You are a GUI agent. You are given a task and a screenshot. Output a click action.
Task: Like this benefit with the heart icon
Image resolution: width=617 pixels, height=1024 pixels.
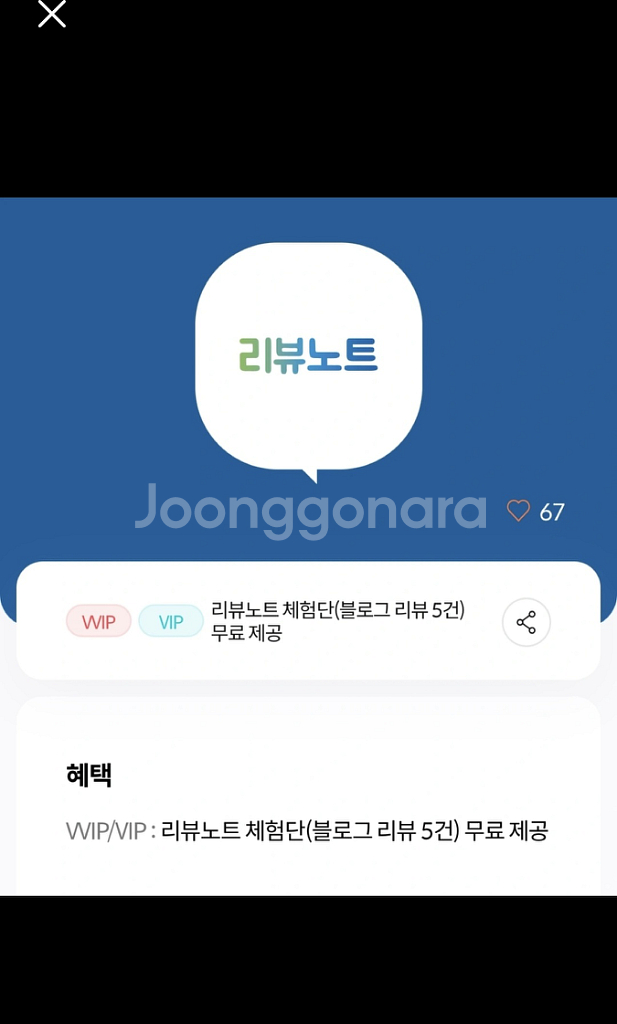point(518,511)
